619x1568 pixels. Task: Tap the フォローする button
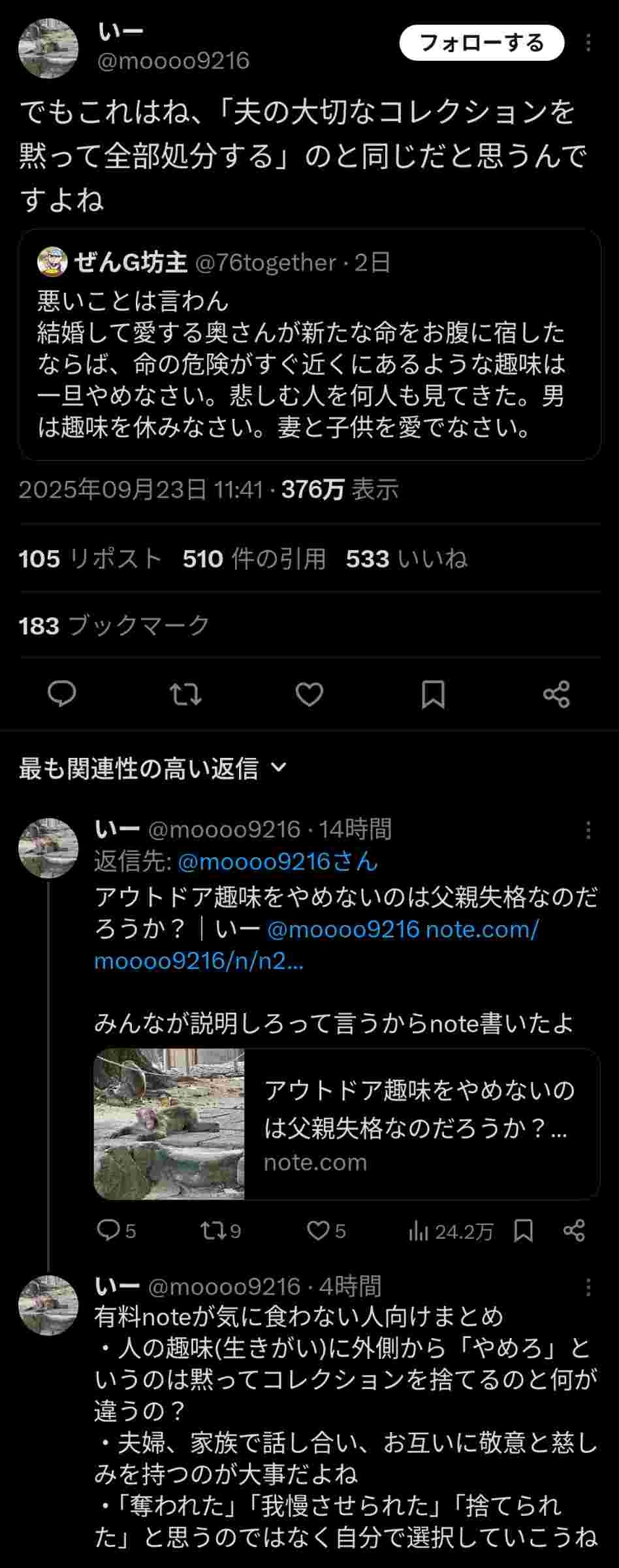click(x=481, y=43)
